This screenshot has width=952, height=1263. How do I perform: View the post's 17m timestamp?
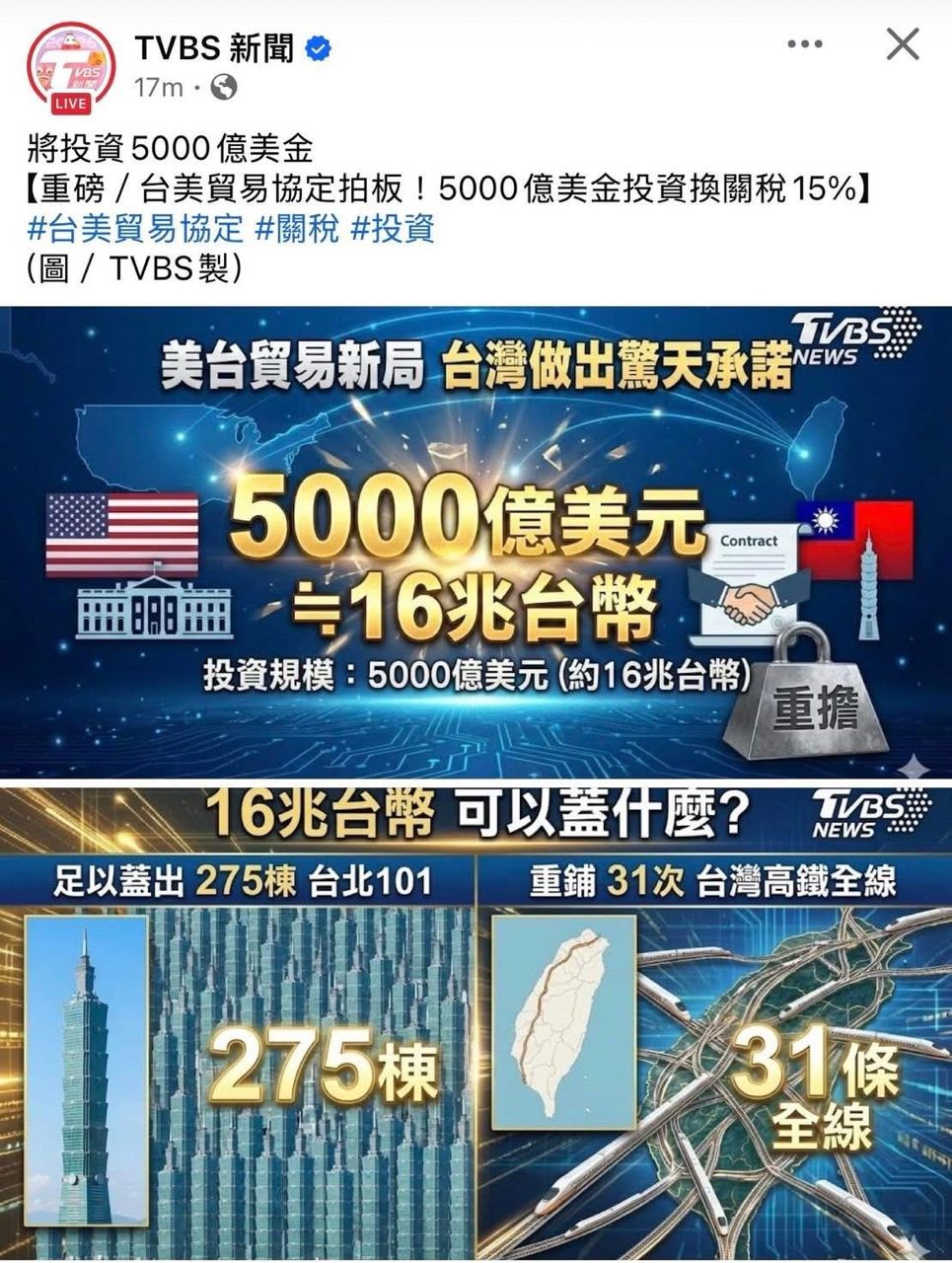[159, 88]
